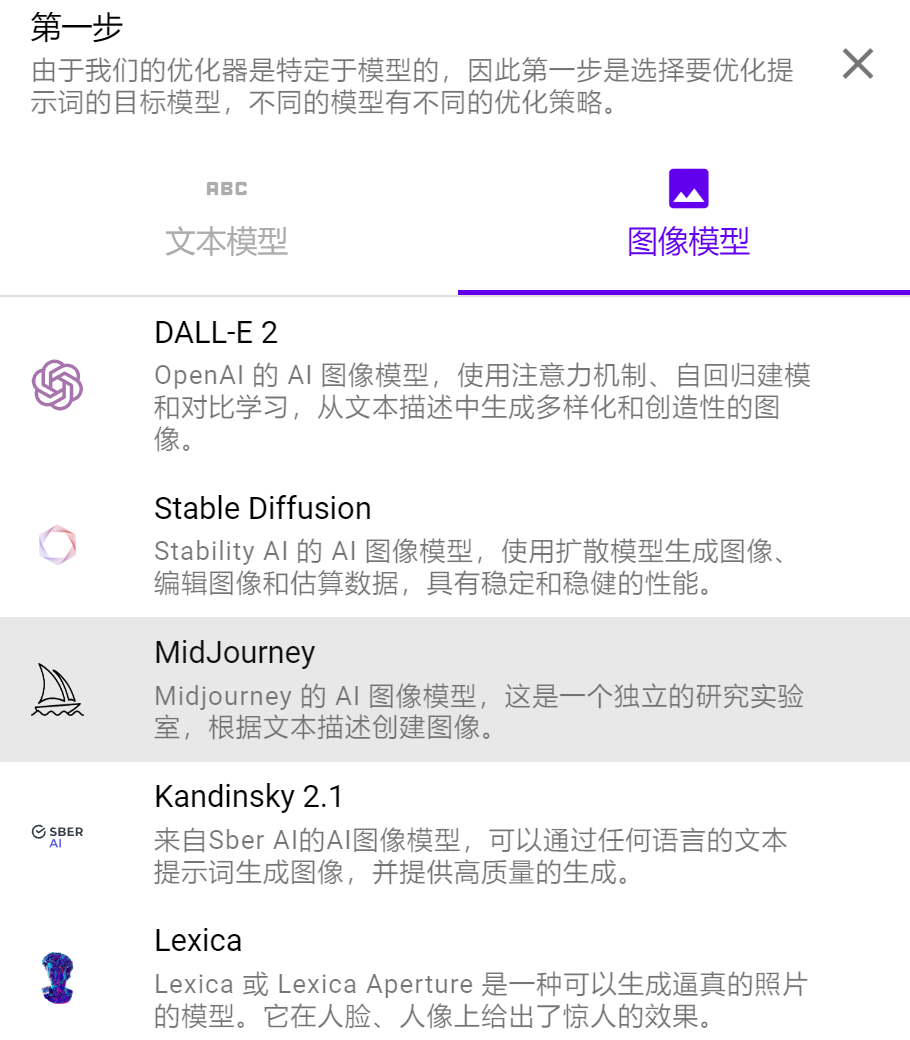Close the 第一步 dialog
Image resolution: width=910 pixels, height=1040 pixels.
(857, 64)
